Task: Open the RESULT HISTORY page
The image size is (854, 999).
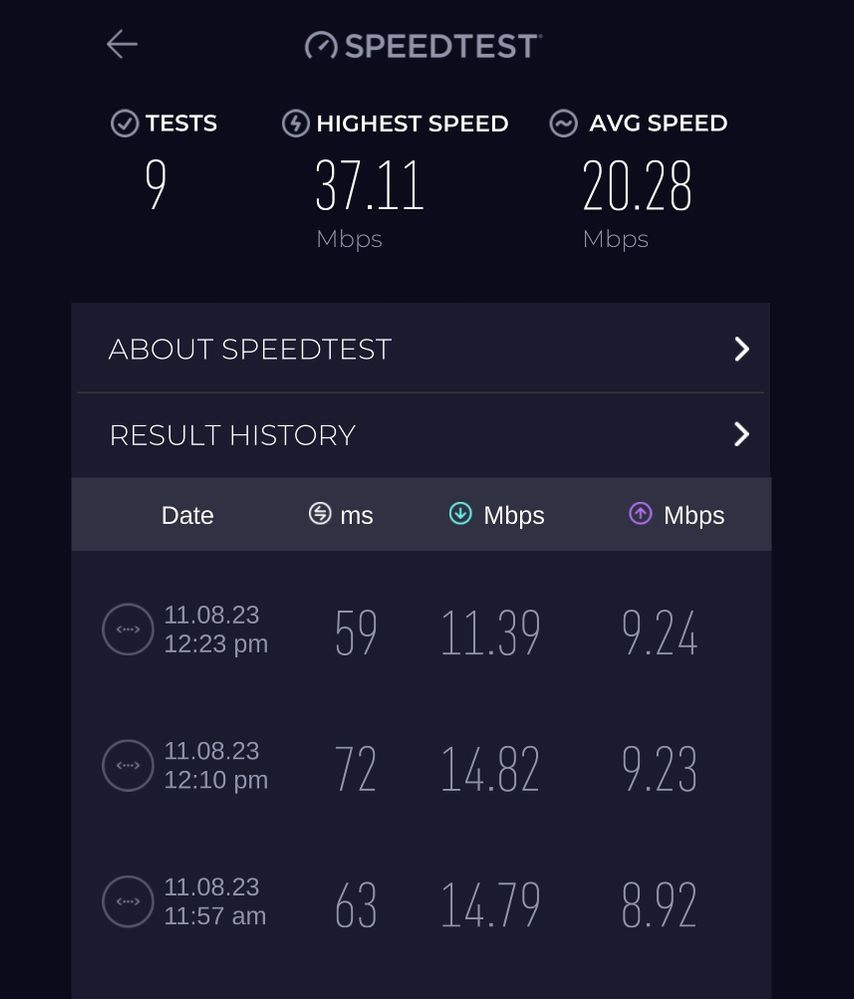Action: (420, 435)
